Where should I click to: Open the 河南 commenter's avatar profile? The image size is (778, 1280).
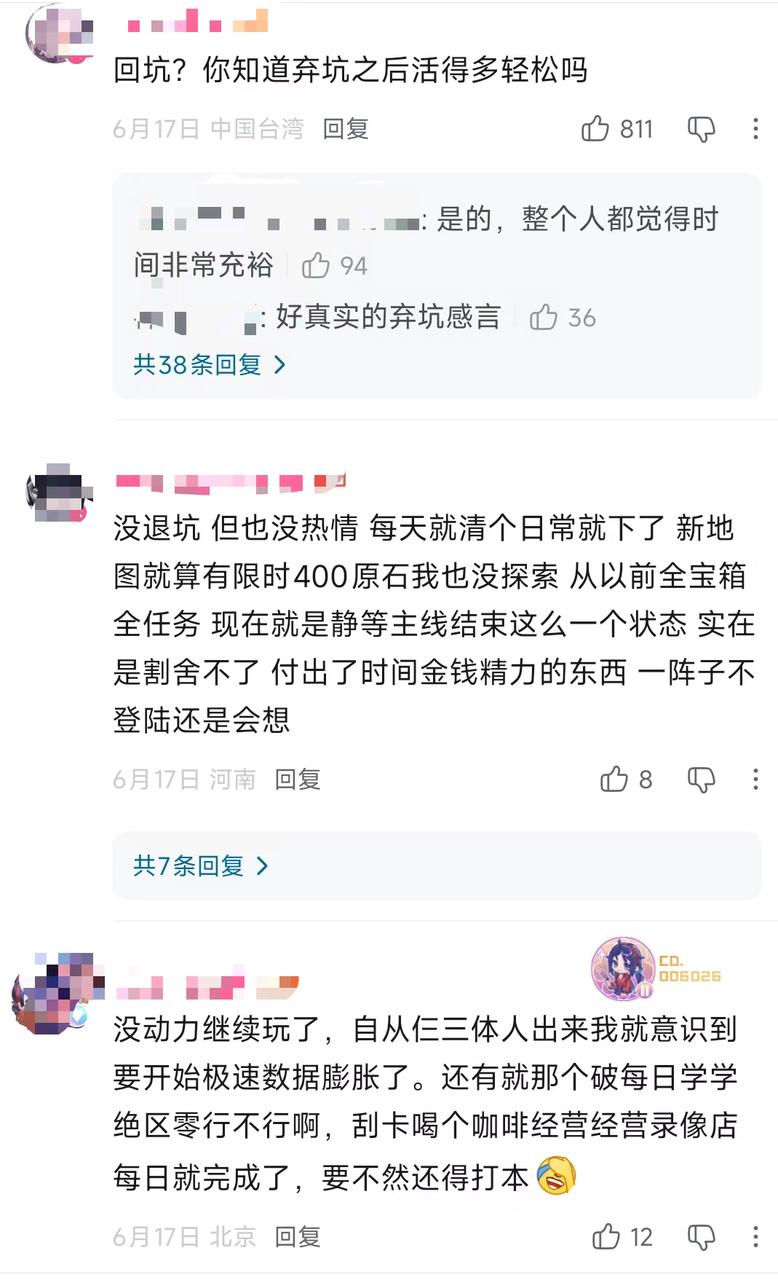coord(58,495)
